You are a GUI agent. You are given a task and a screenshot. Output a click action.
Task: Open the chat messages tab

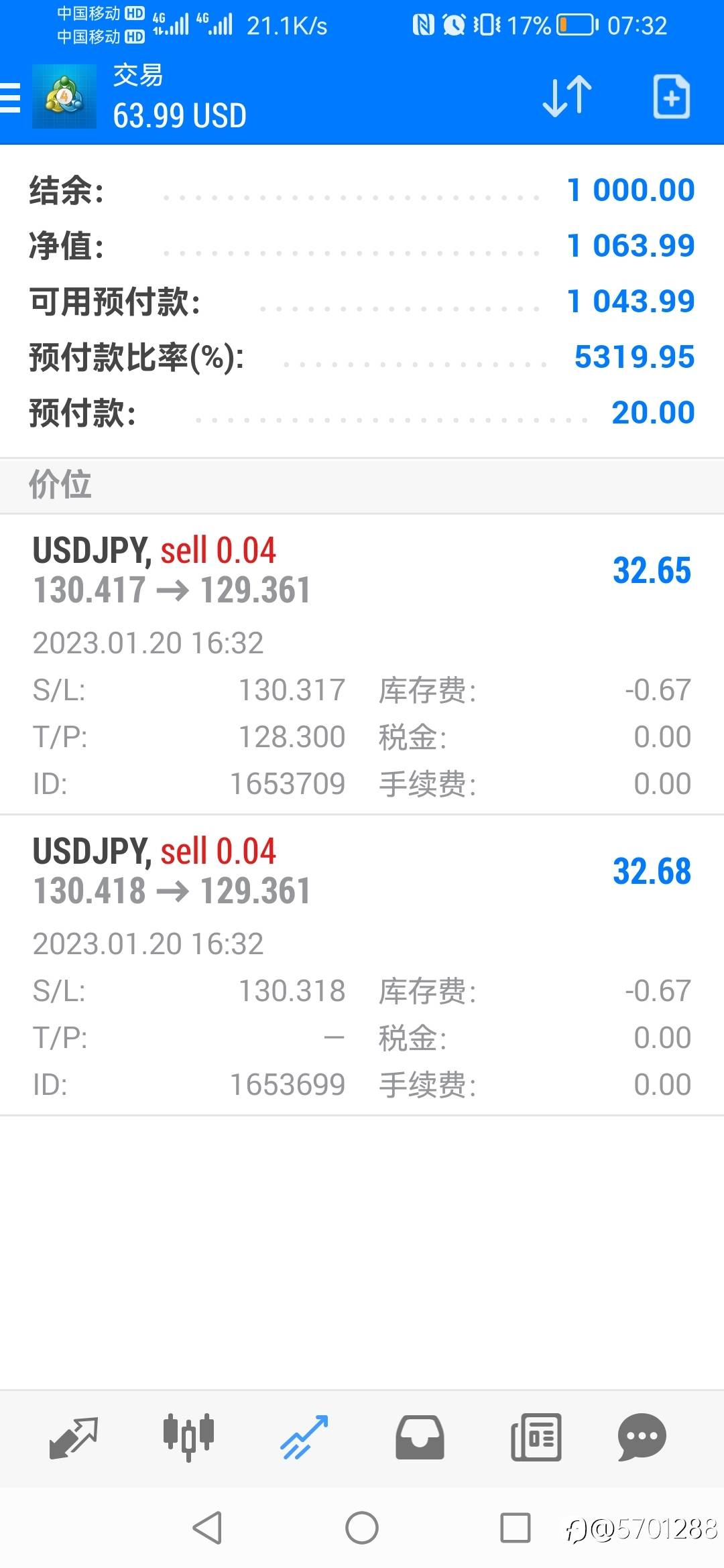(x=642, y=1437)
